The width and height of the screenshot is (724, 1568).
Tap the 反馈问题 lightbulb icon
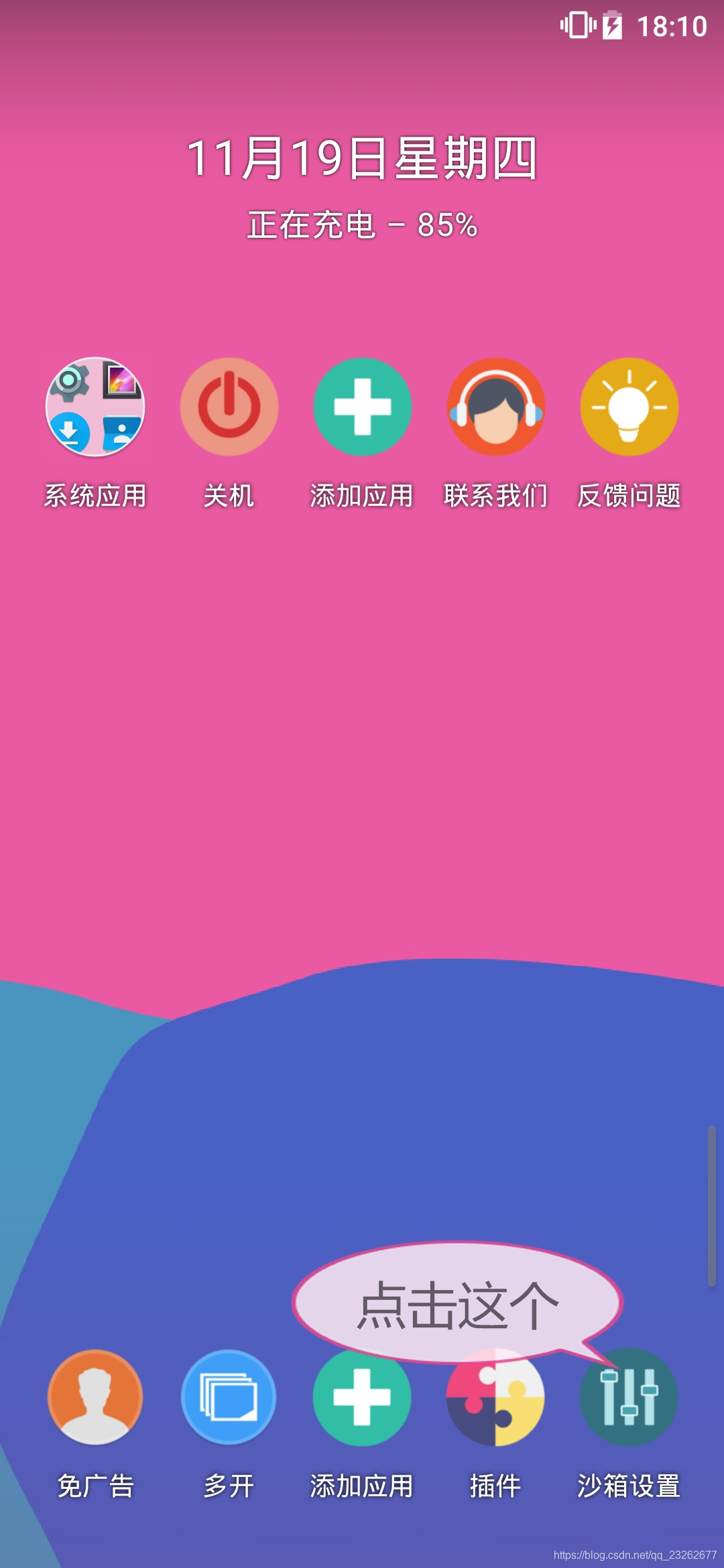click(629, 407)
